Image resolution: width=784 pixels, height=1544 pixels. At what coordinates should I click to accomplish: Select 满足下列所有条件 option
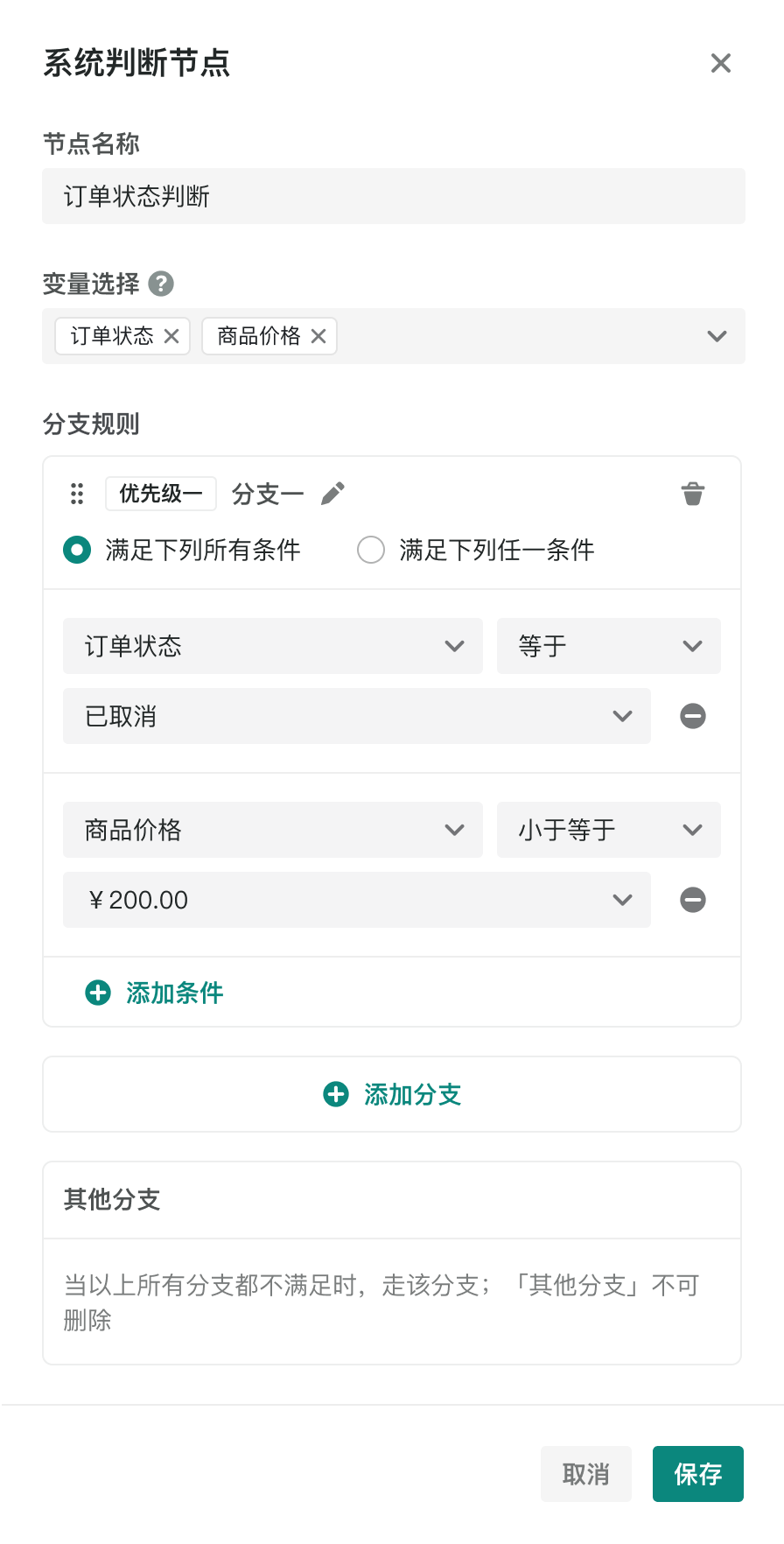(x=77, y=550)
